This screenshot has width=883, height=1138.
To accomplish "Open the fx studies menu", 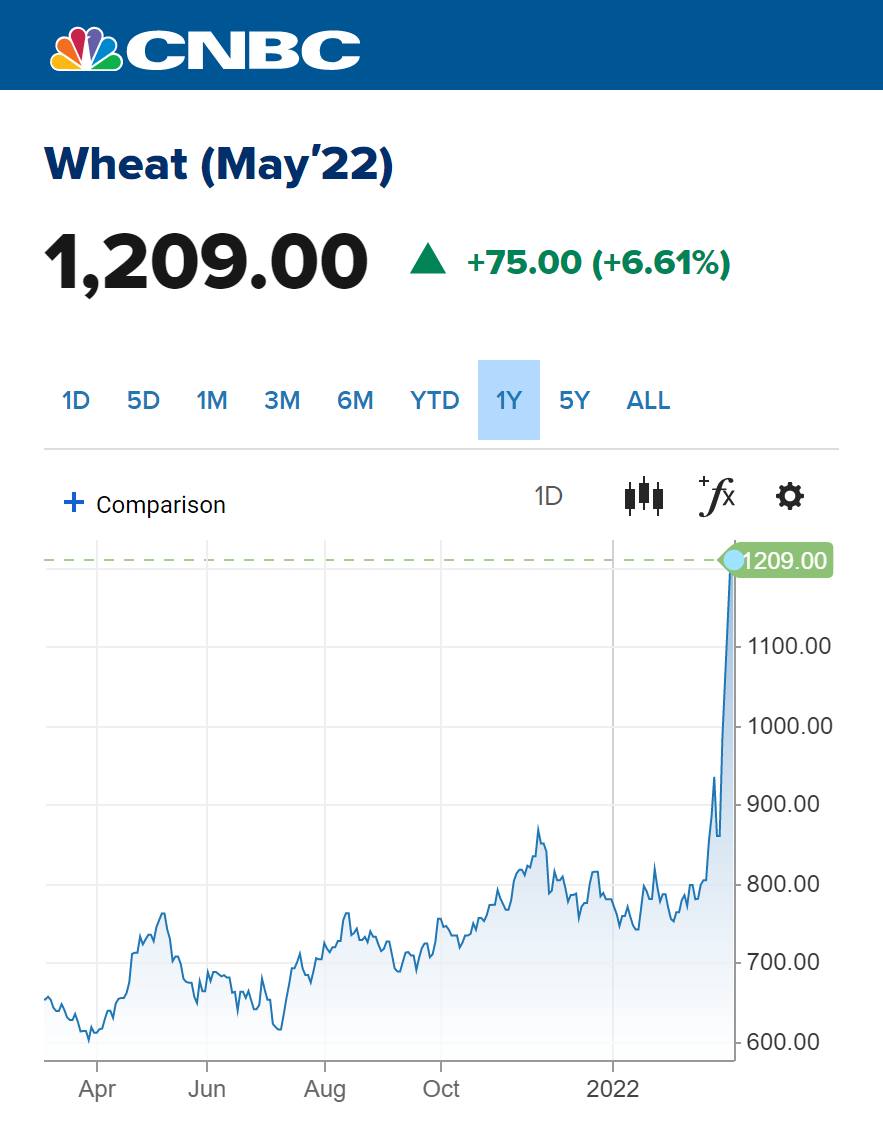I will point(717,496).
